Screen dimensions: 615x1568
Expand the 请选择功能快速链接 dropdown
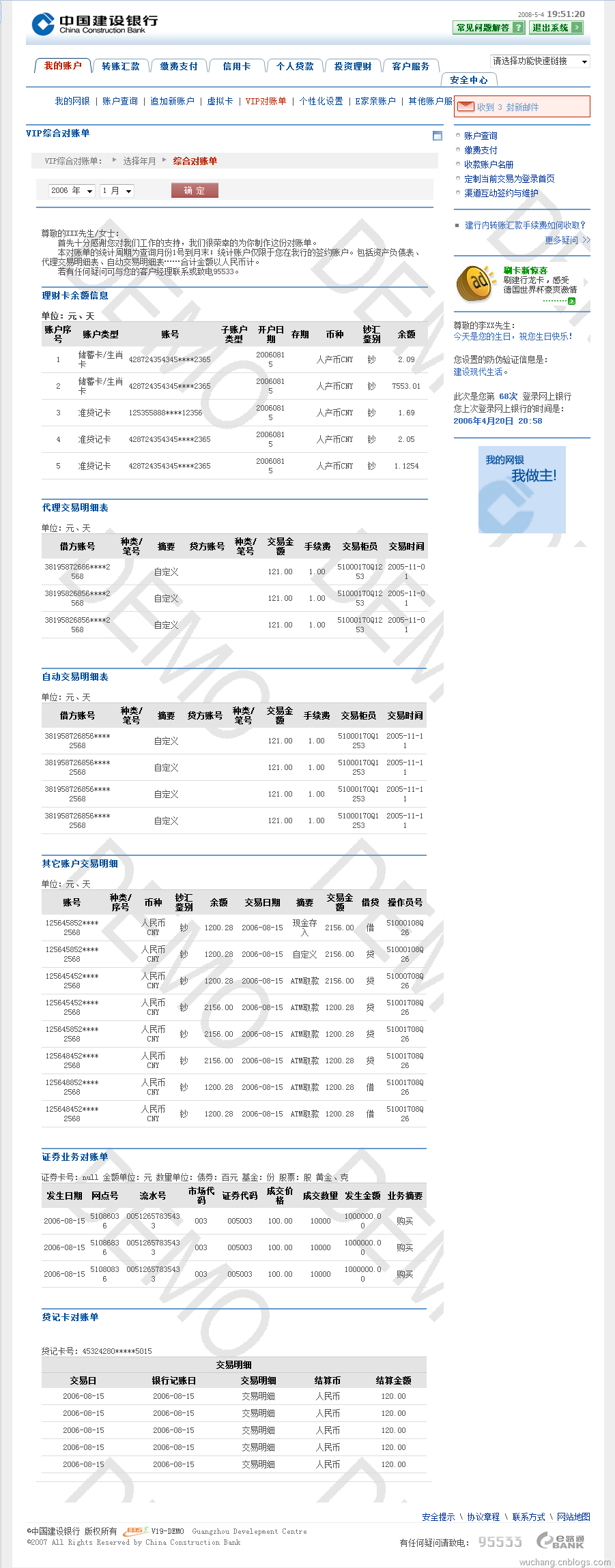click(x=540, y=61)
